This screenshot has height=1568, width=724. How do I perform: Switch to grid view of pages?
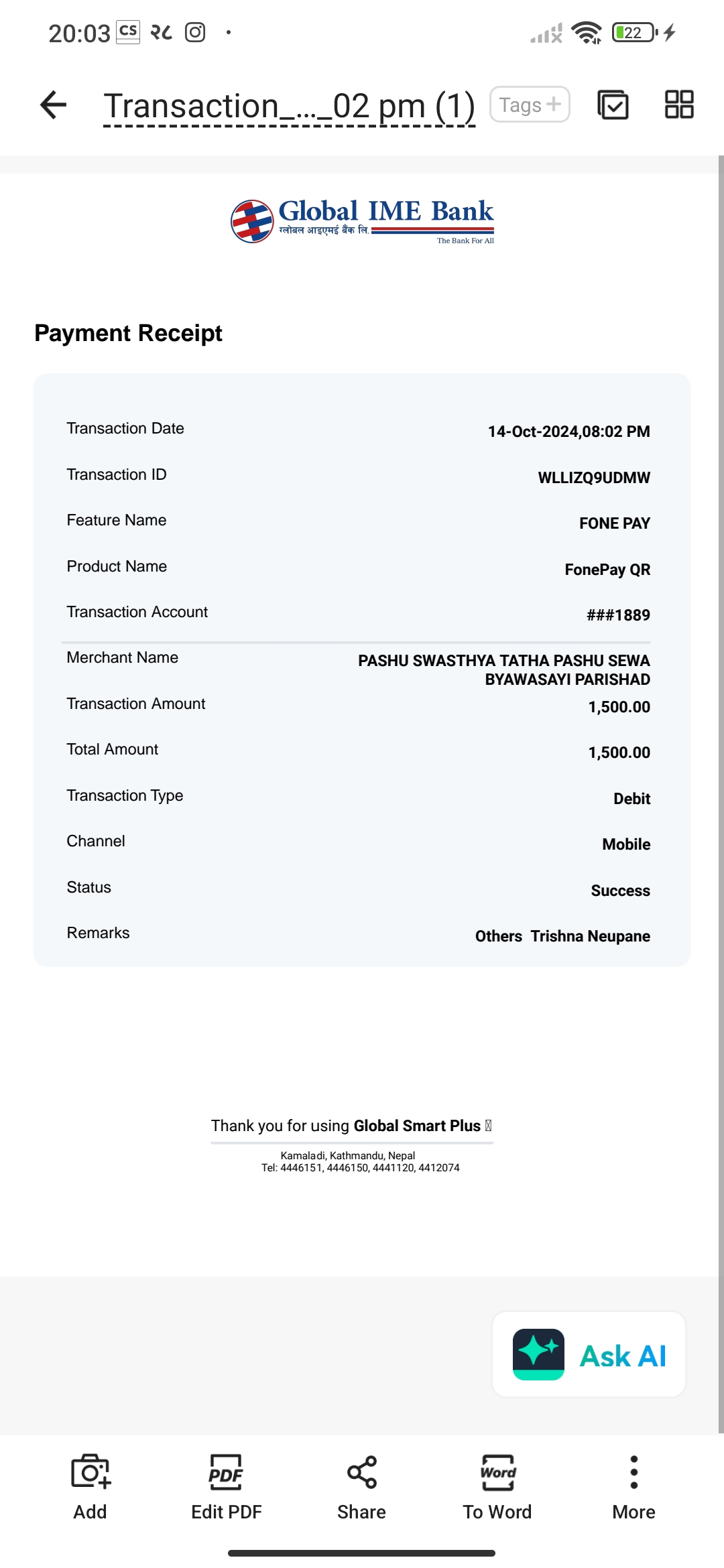pyautogui.click(x=678, y=105)
